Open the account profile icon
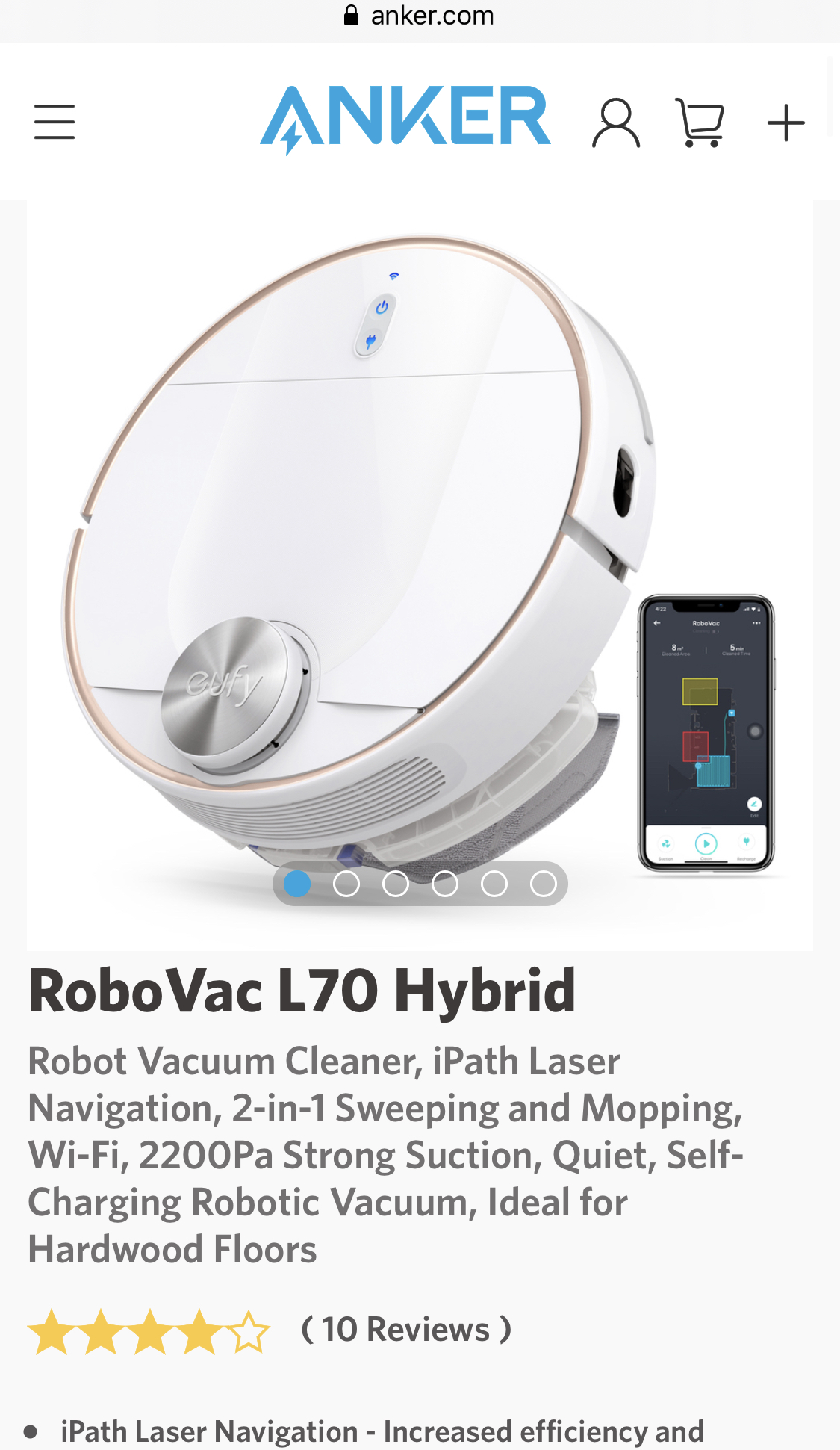 616,123
